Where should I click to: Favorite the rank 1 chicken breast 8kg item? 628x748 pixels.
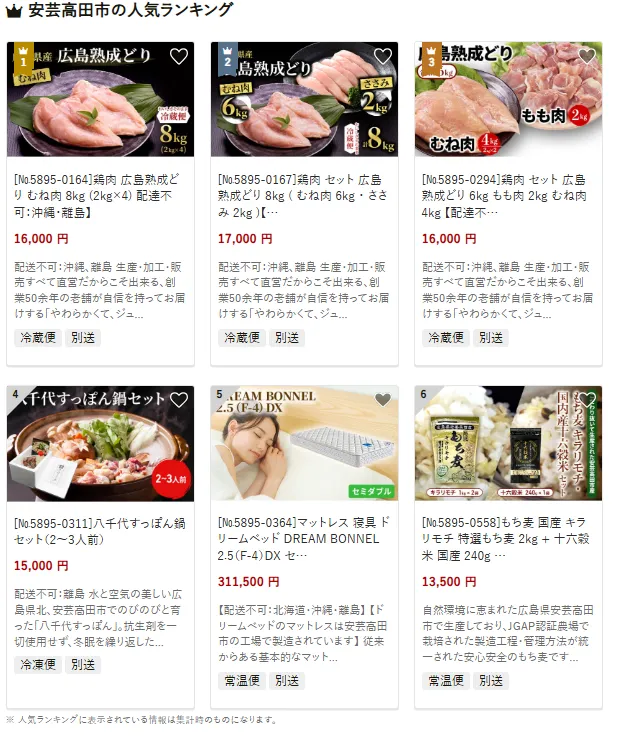(178, 57)
